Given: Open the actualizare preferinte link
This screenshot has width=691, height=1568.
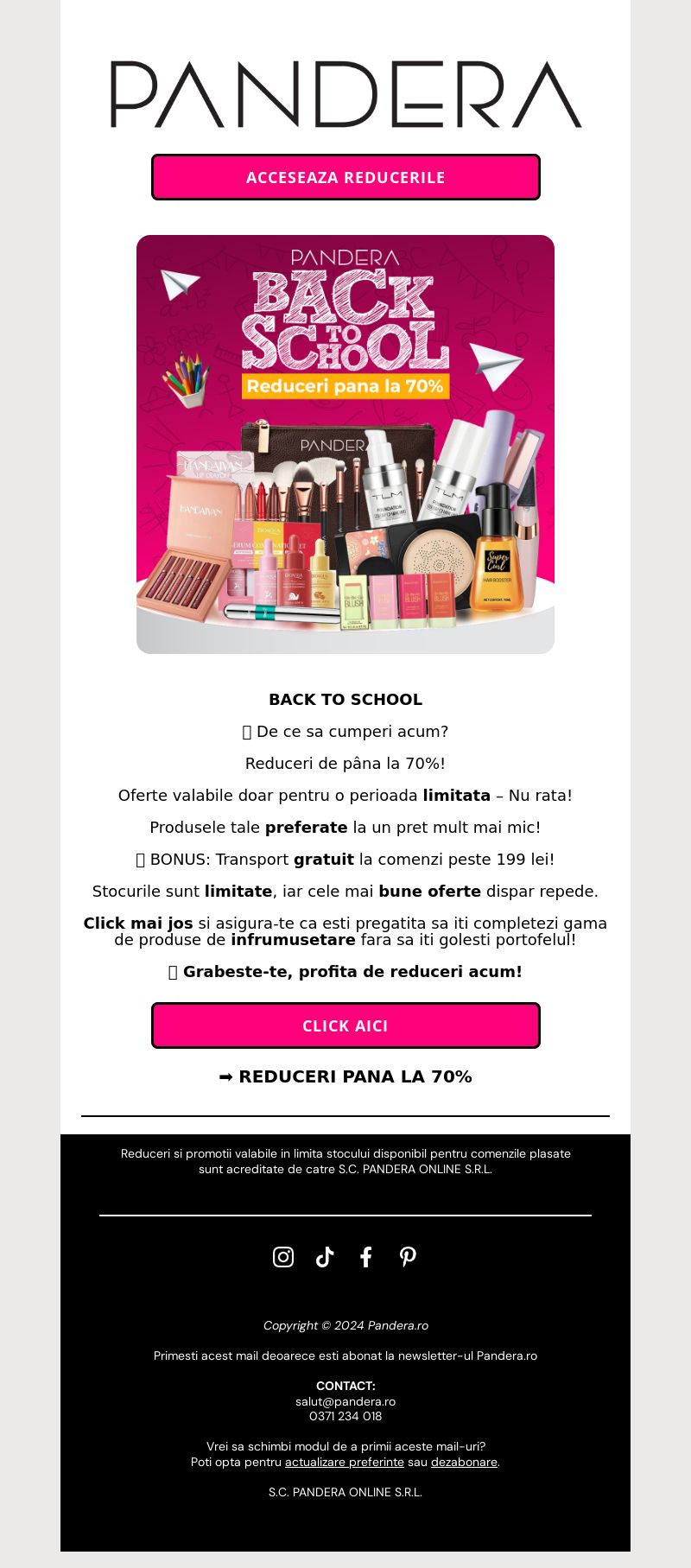Looking at the screenshot, I should pos(345,1462).
